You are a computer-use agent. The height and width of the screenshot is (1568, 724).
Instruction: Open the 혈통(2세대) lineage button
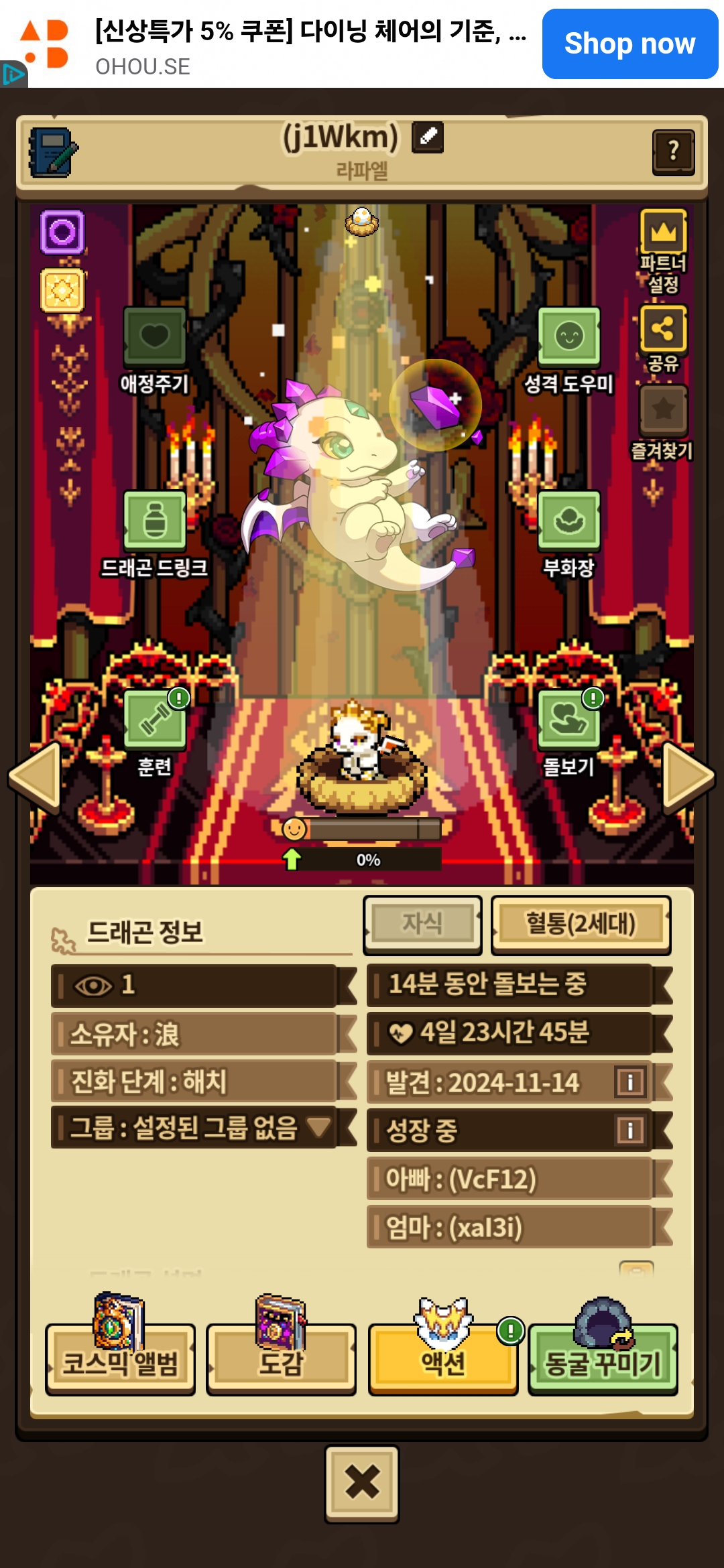(x=581, y=924)
